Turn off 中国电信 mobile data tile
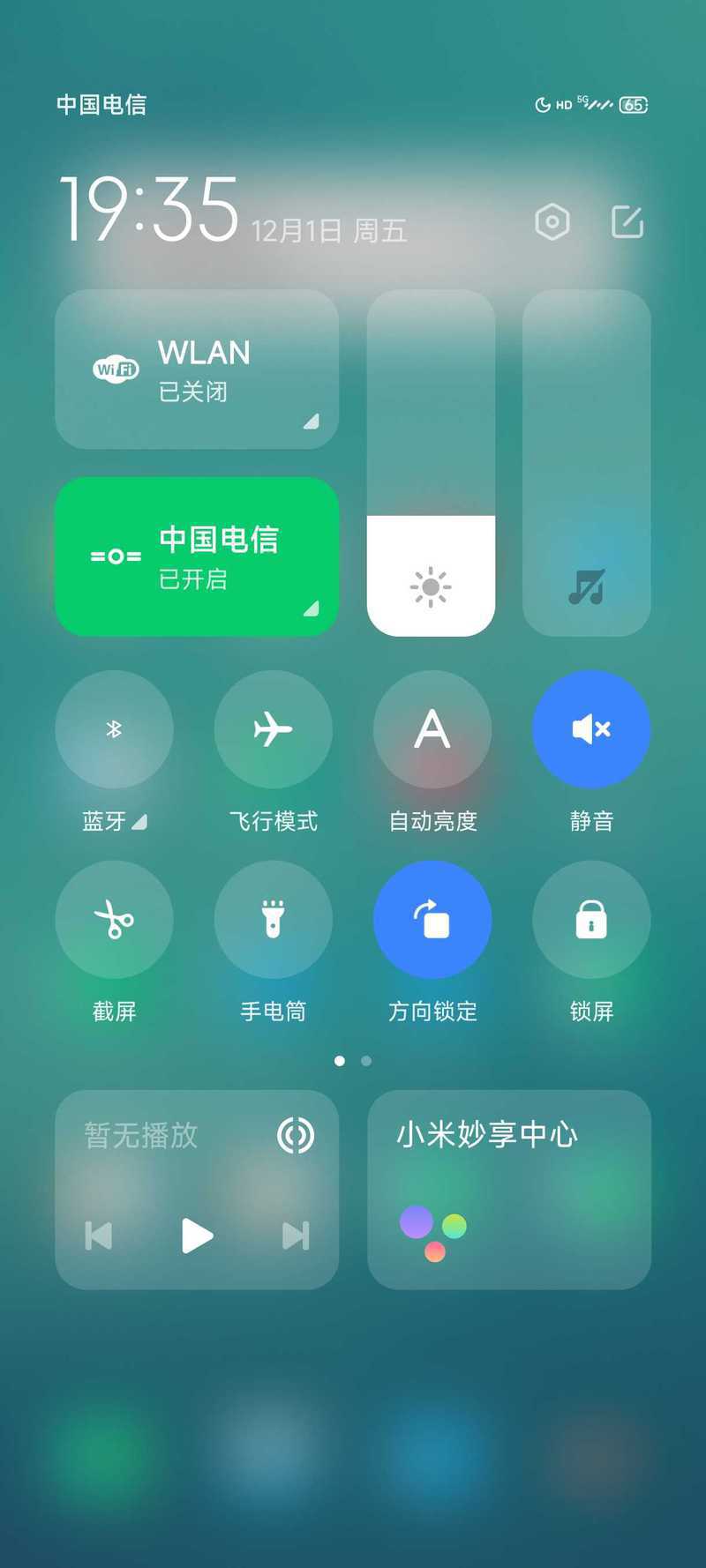The image size is (706, 1568). coord(197,556)
